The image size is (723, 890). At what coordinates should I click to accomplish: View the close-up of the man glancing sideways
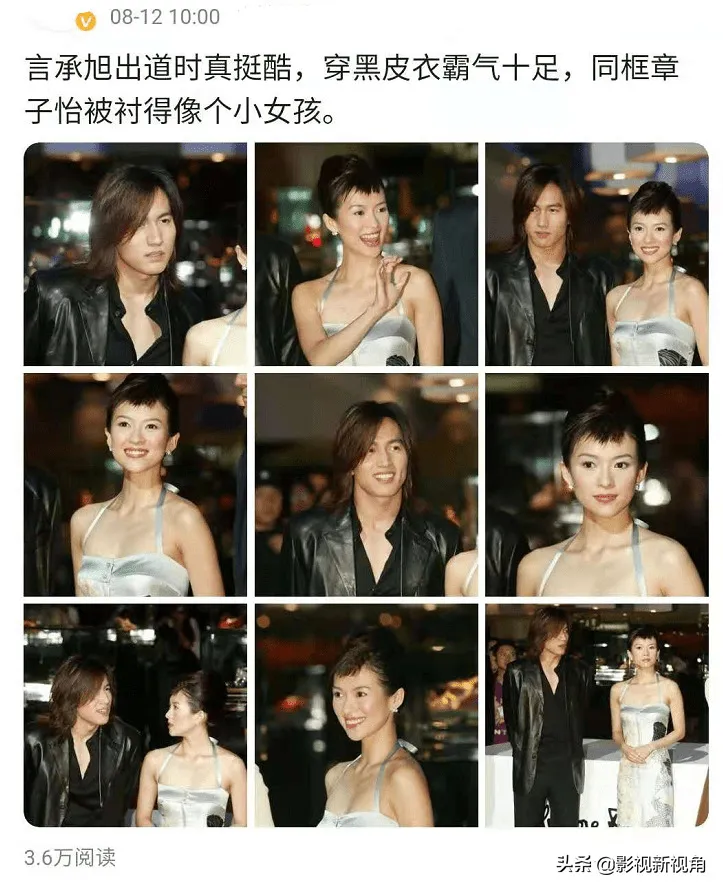pyautogui.click(x=135, y=254)
